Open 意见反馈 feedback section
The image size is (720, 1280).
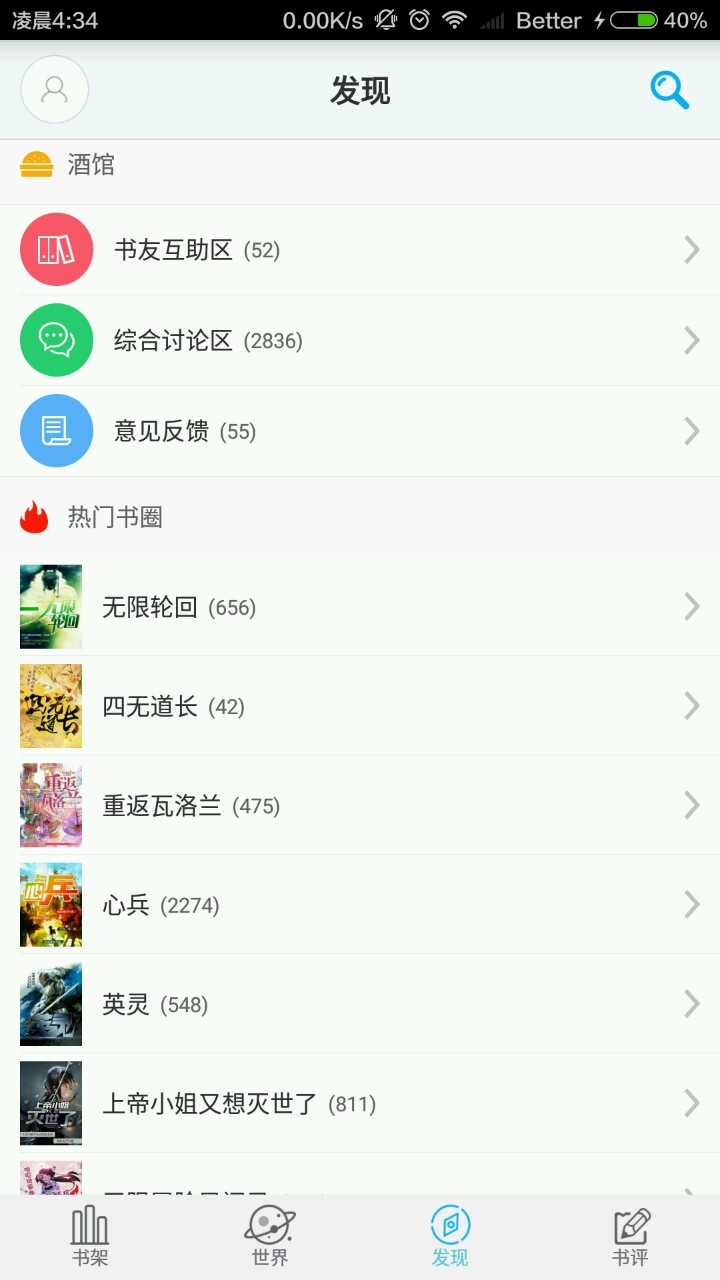click(x=360, y=431)
